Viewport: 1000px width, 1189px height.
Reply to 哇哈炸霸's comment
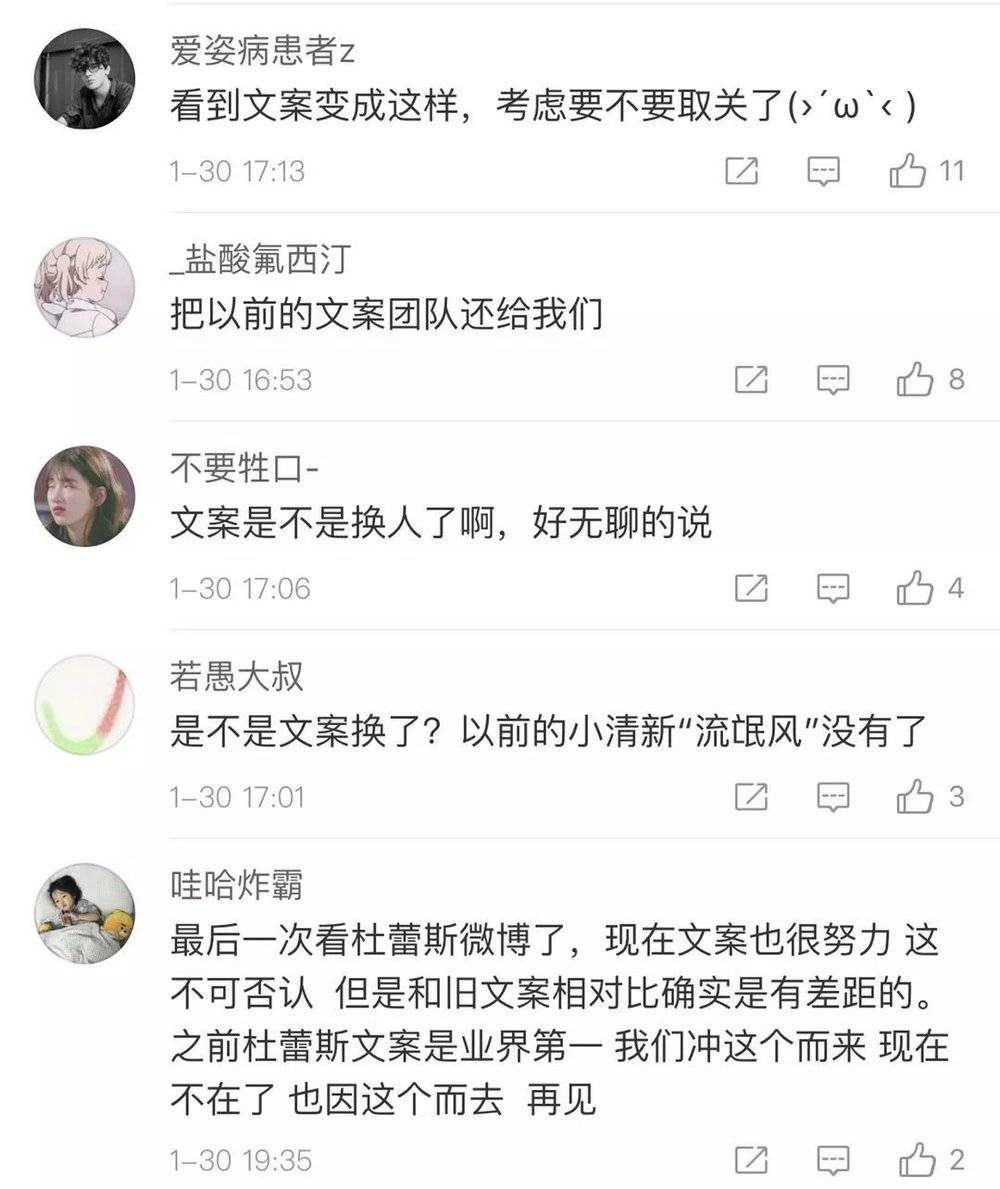click(833, 1160)
